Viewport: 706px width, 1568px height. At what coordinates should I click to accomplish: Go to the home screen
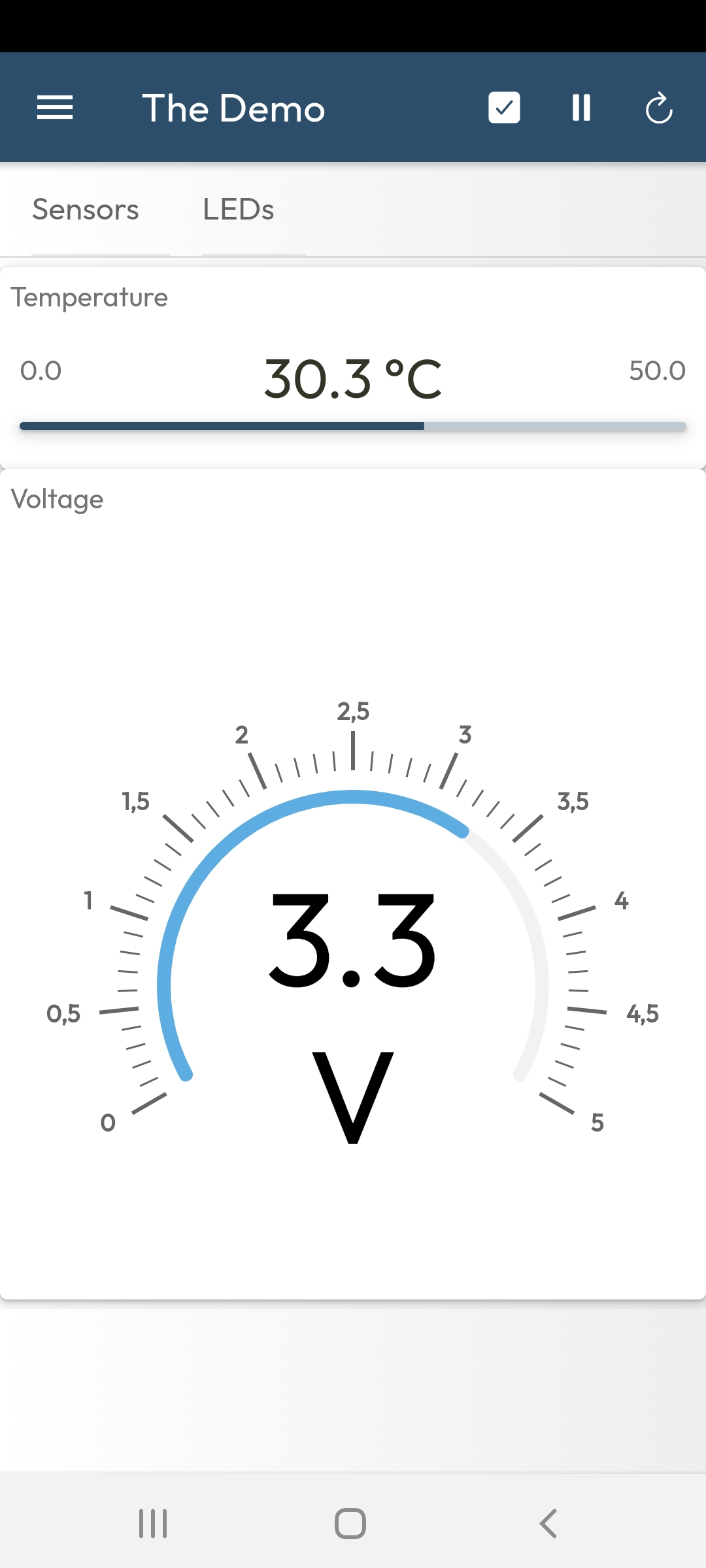[350, 1524]
